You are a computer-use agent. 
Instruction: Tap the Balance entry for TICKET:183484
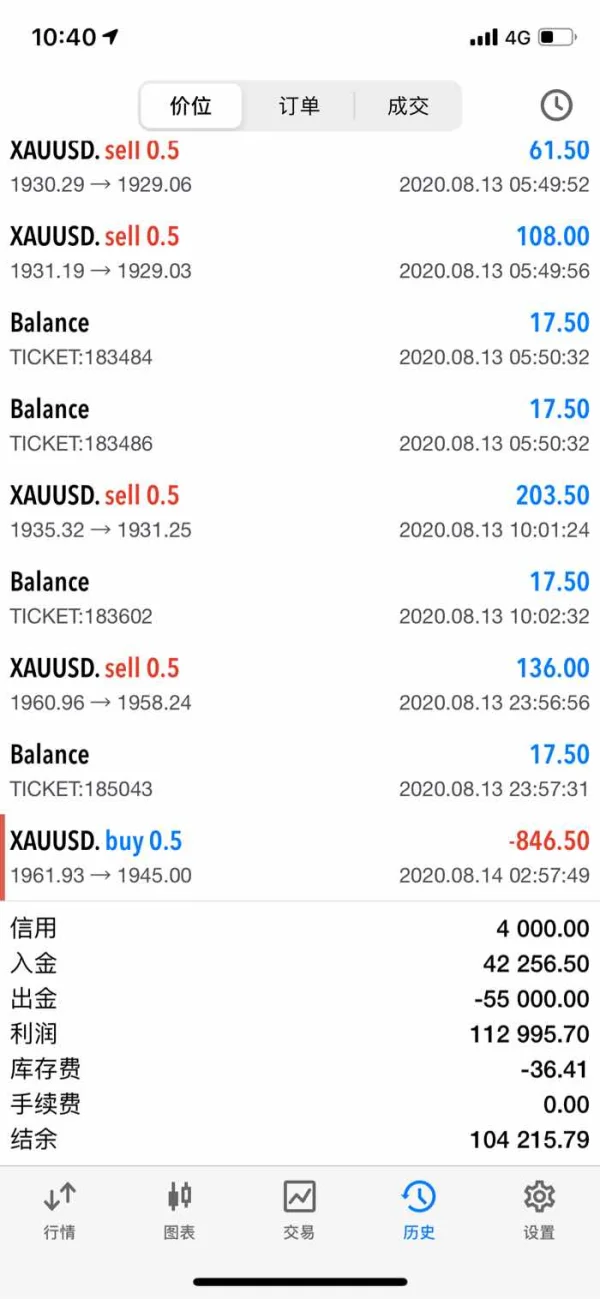[300, 338]
